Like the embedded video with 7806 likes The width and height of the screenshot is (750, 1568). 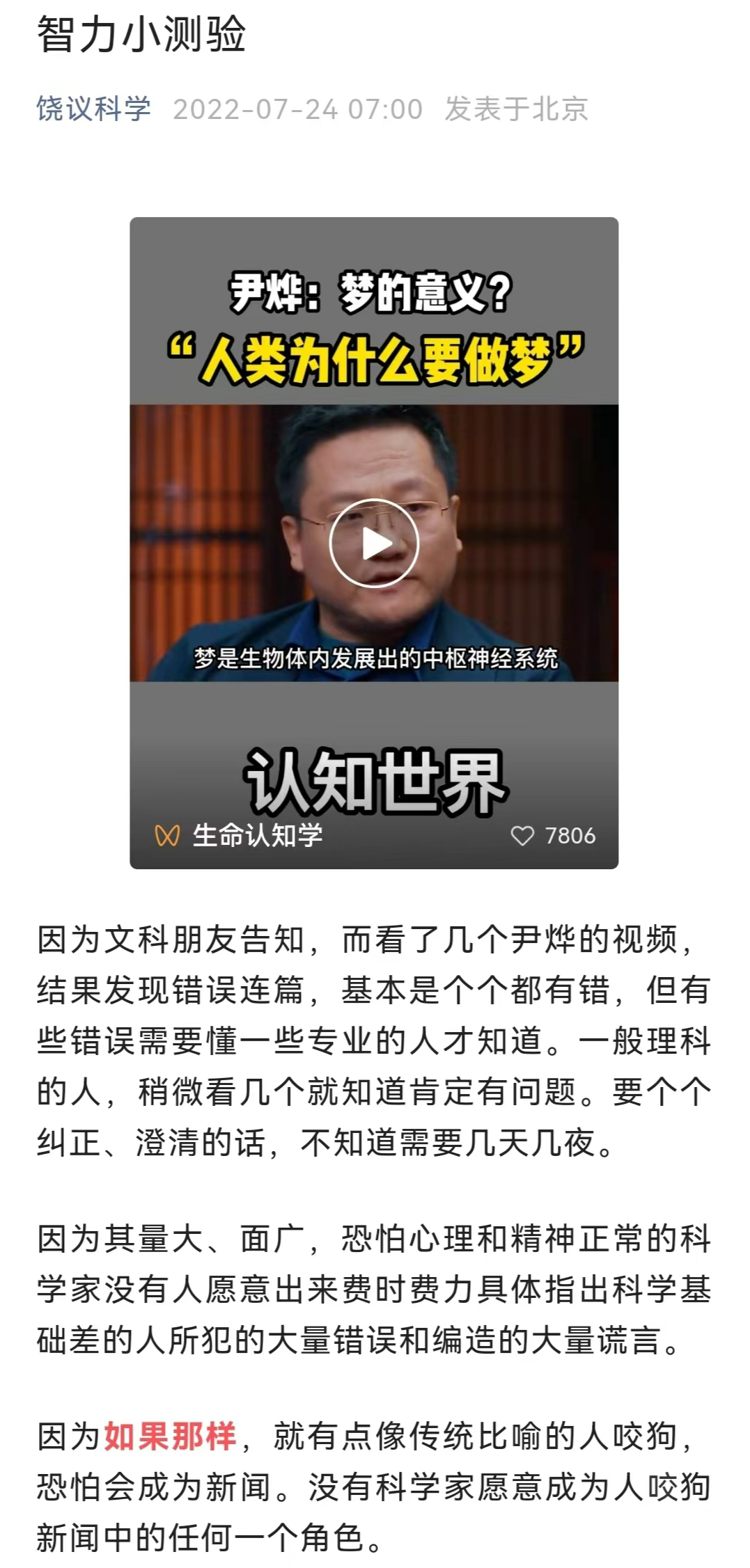(522, 835)
